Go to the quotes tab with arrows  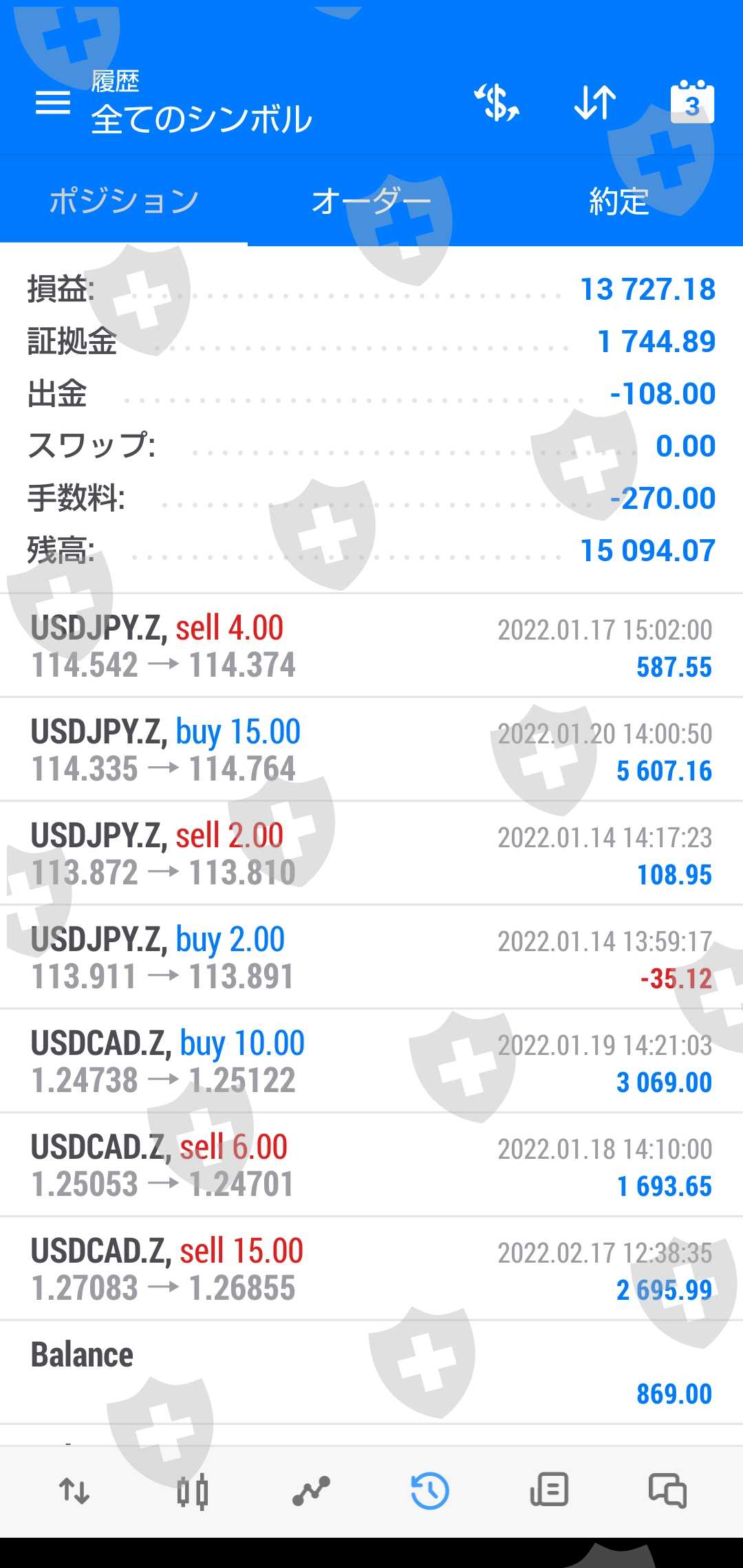pos(74,1491)
